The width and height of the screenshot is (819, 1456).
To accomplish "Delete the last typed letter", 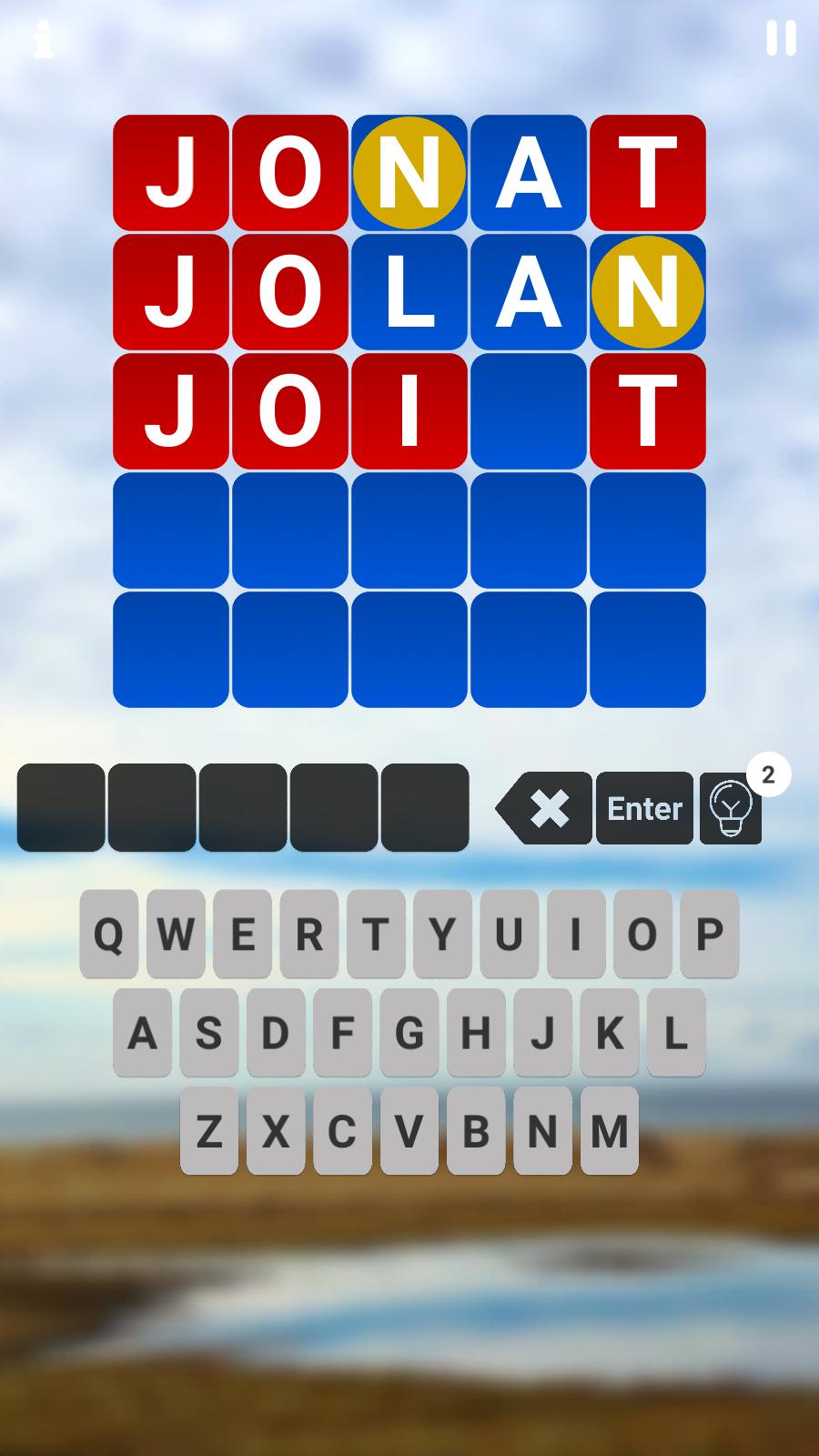I will (545, 808).
